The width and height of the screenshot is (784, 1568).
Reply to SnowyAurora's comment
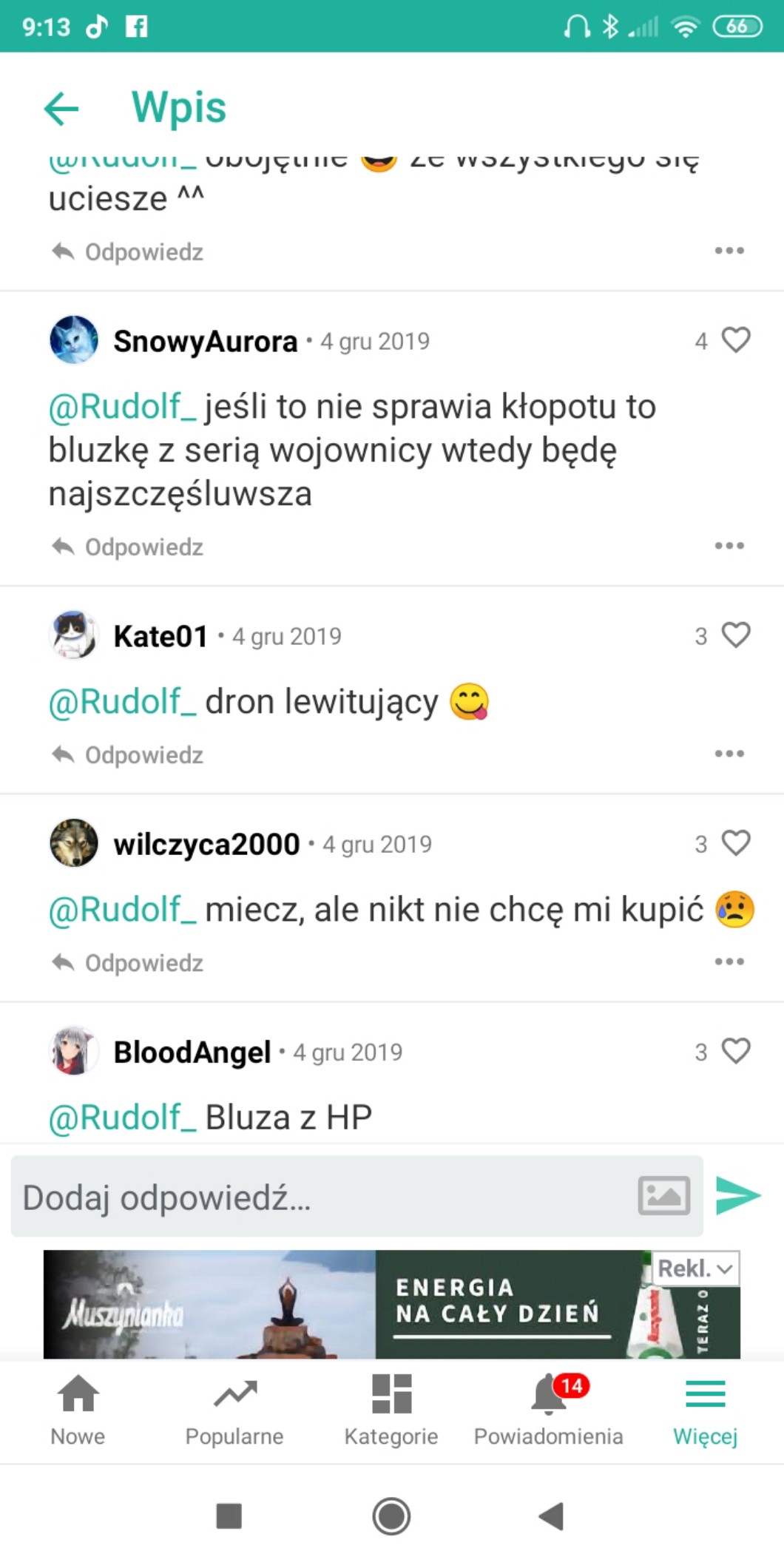coord(128,547)
